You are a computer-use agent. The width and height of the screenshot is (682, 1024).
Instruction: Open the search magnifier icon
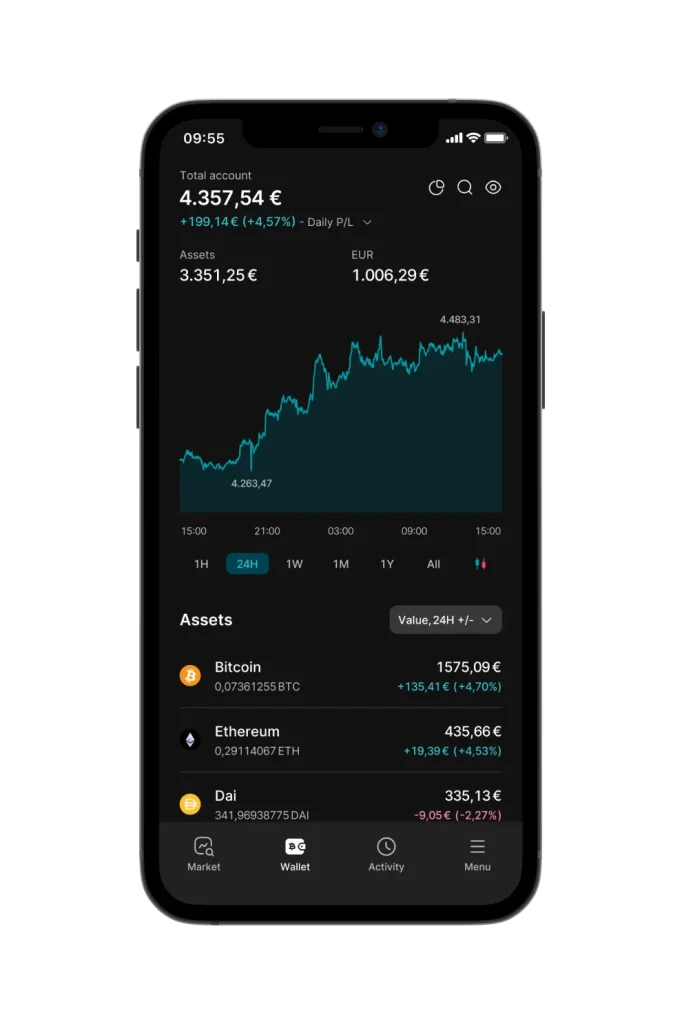pos(465,188)
